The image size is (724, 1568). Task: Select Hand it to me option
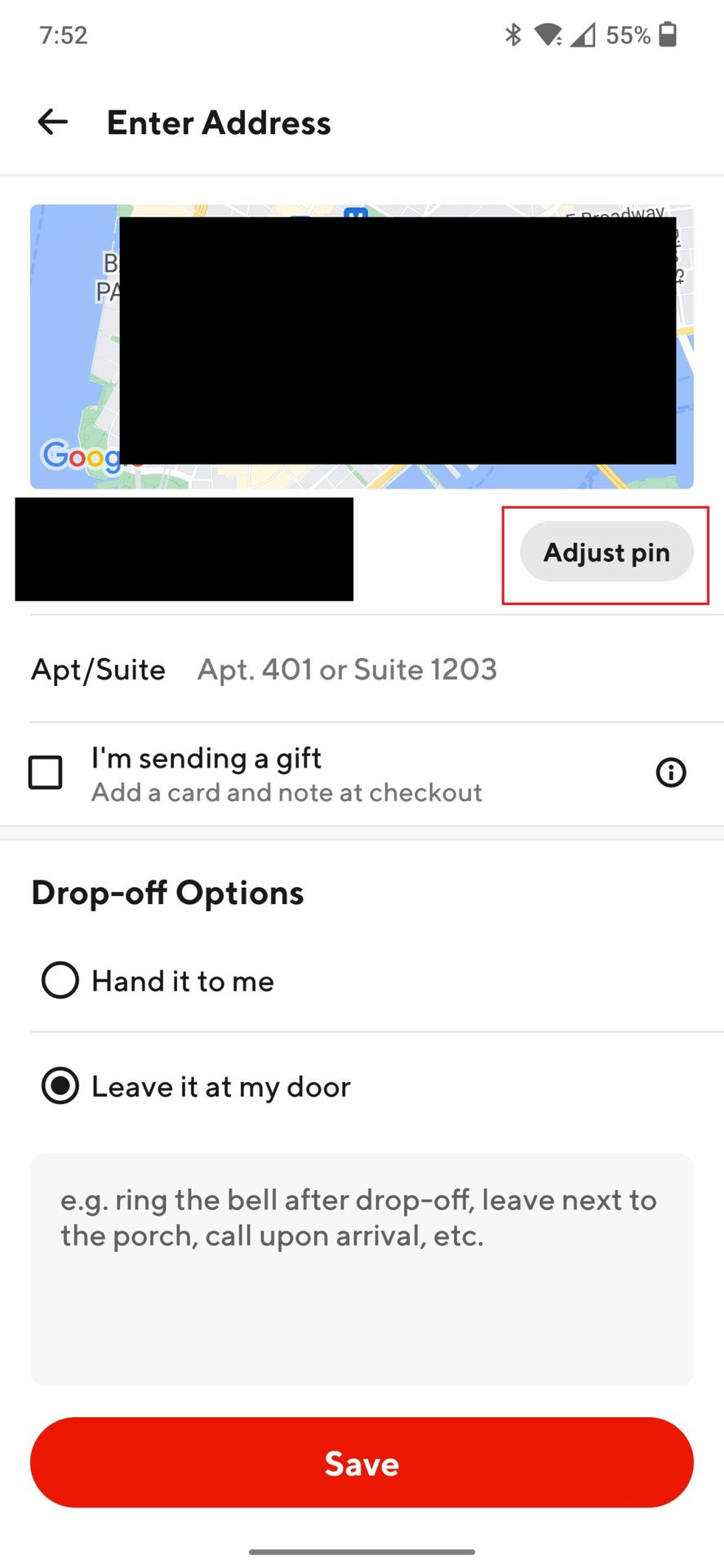(60, 980)
